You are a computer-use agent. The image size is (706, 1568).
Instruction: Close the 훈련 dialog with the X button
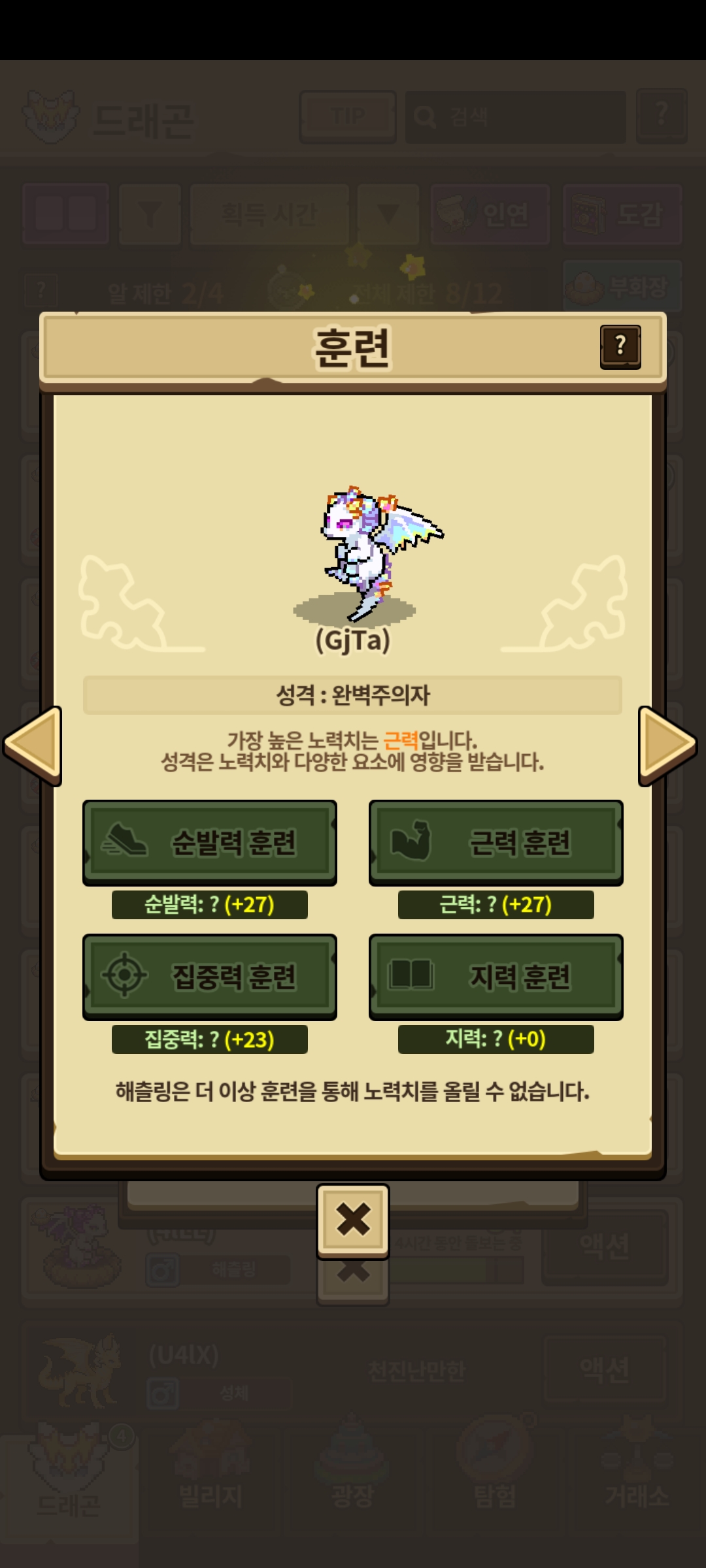click(x=353, y=1219)
